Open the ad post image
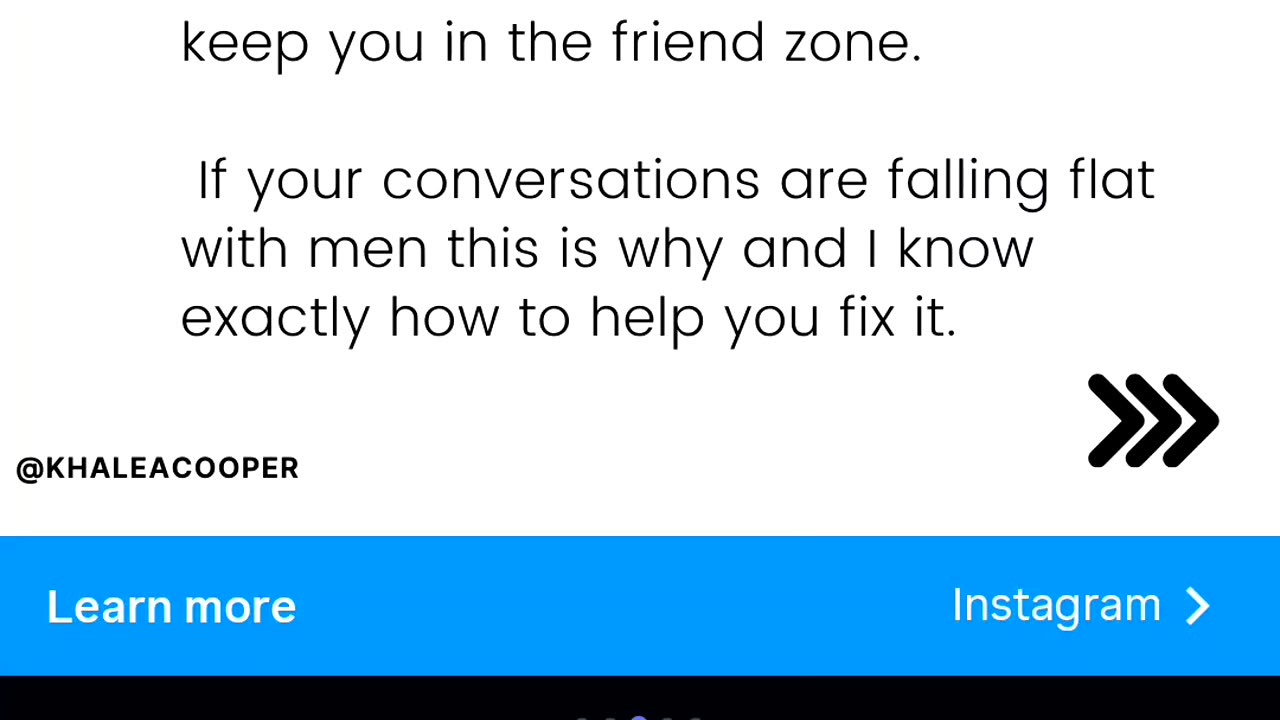The width and height of the screenshot is (1280, 720). point(640,260)
